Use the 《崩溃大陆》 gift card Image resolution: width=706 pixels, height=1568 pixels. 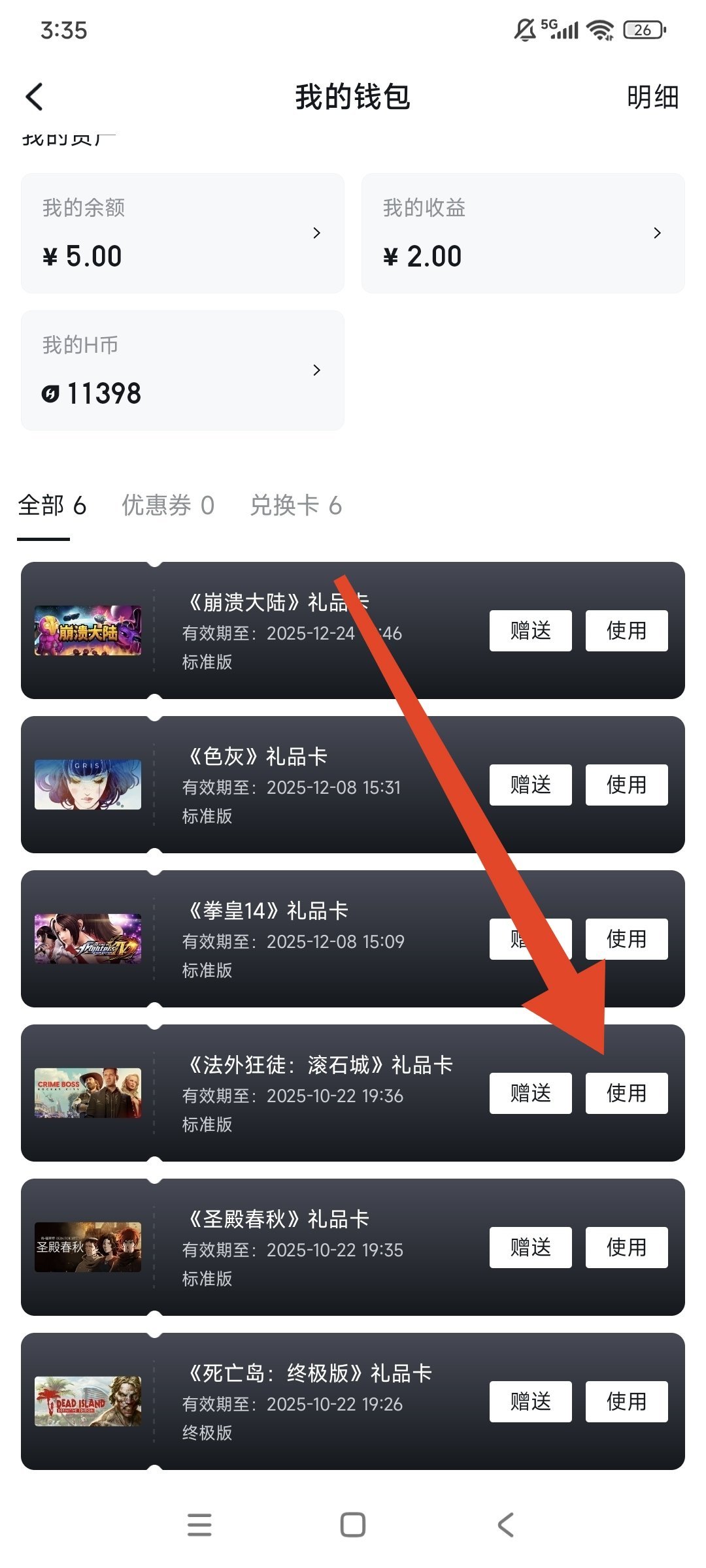point(626,630)
